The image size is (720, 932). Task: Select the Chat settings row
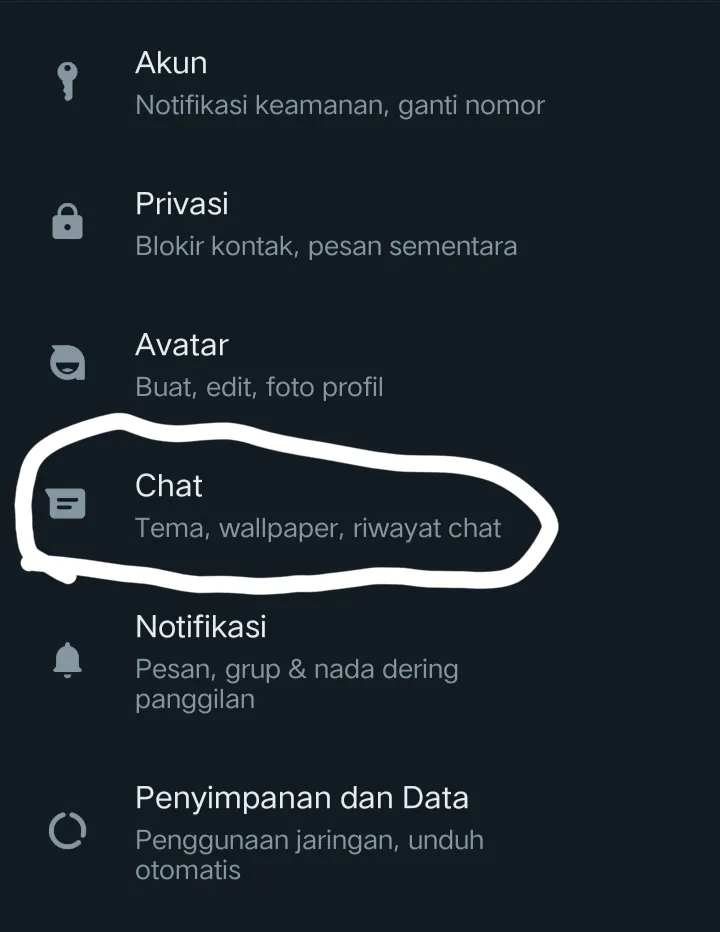point(318,506)
